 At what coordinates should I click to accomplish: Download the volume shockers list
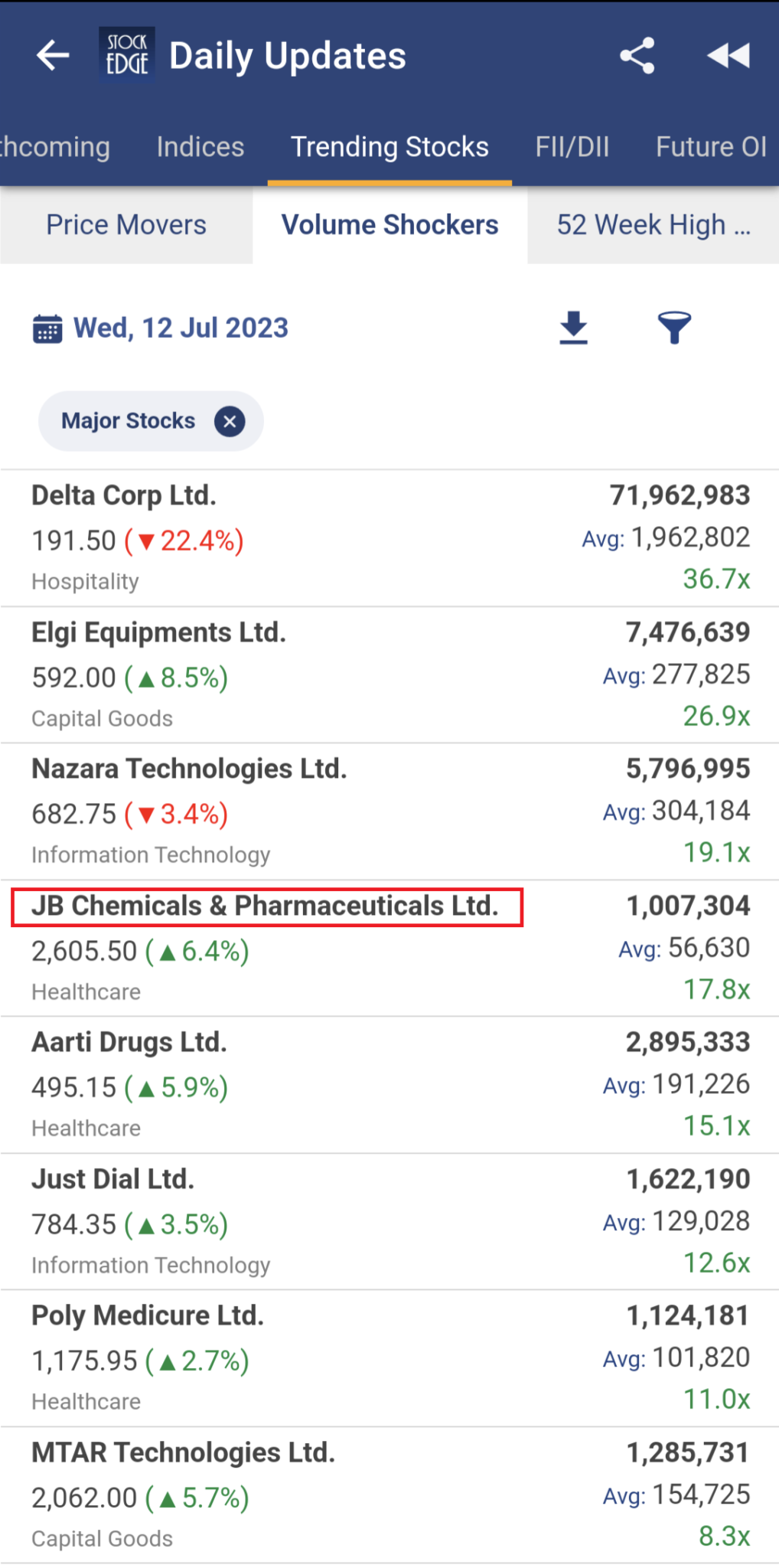pyautogui.click(x=573, y=328)
